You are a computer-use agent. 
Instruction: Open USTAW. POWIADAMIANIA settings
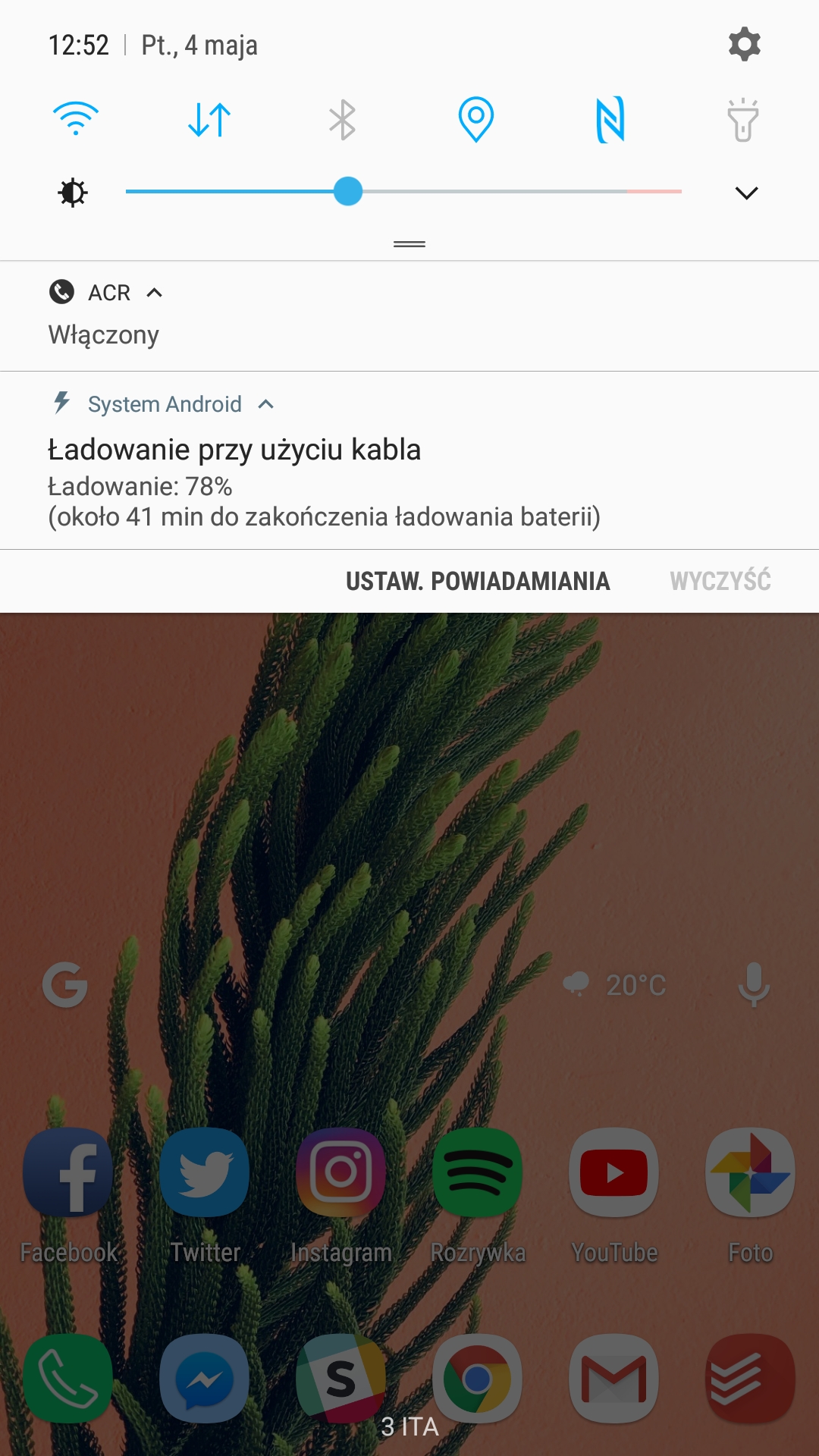click(x=478, y=581)
